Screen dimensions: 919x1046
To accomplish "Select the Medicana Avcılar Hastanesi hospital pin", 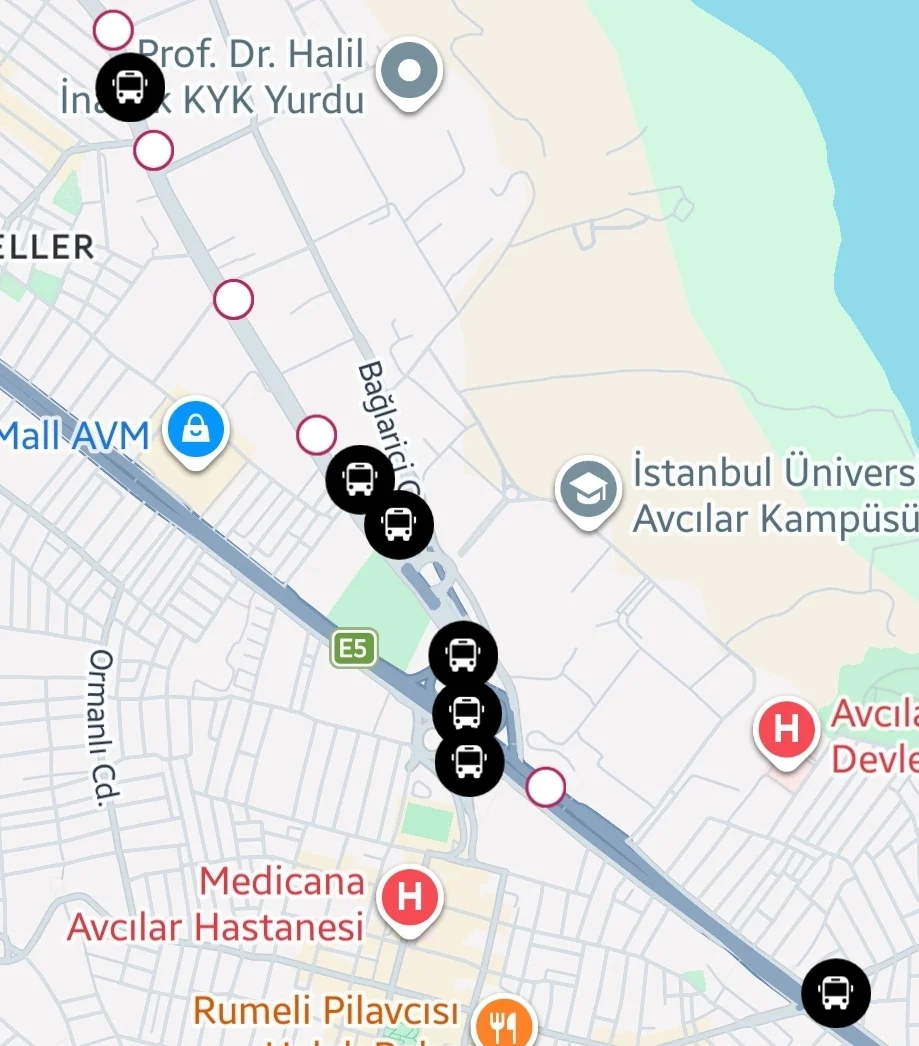I will [x=409, y=896].
